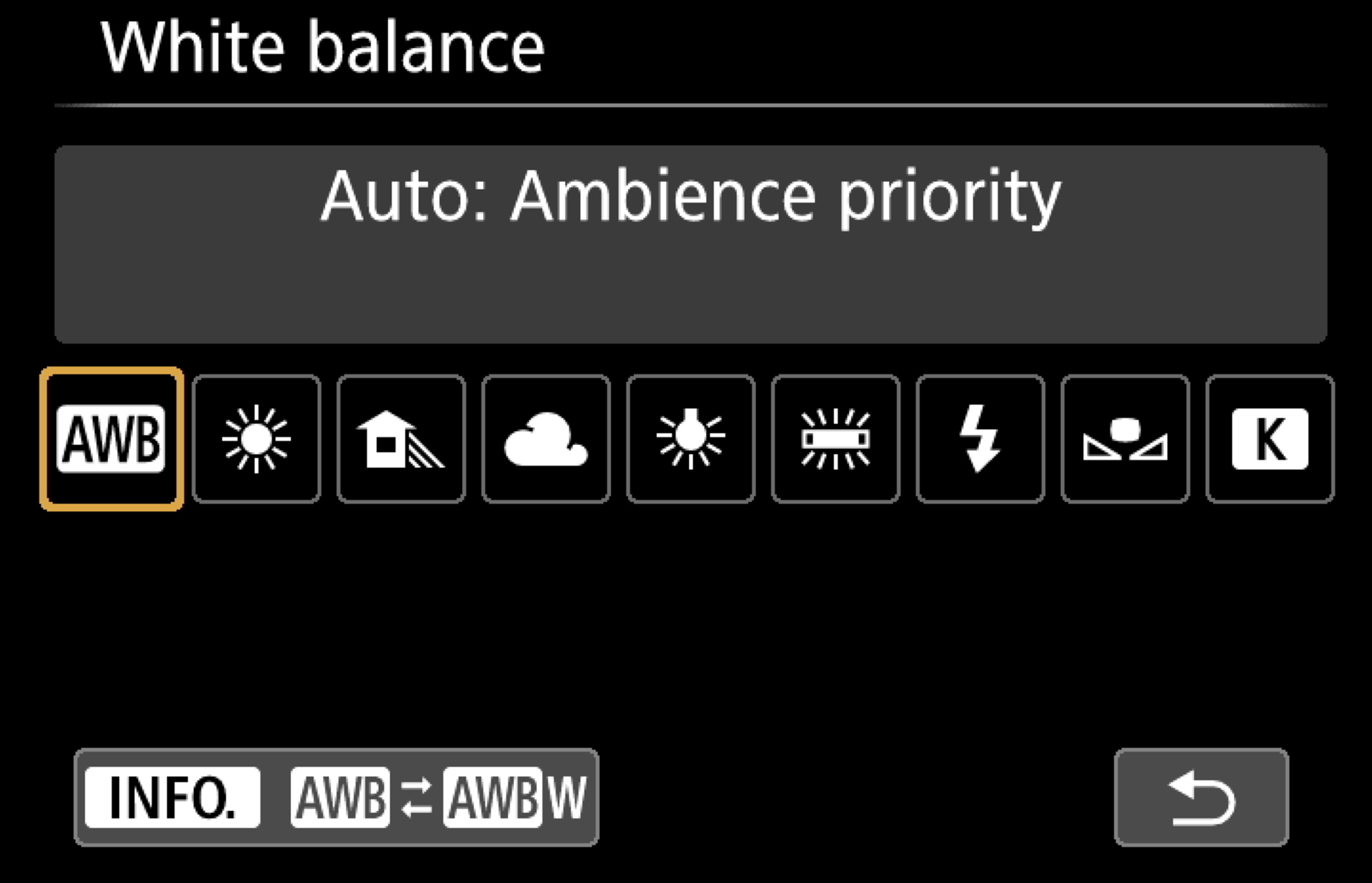Choose the Daylight sun preset
This screenshot has height=883, width=1372.
click(256, 439)
